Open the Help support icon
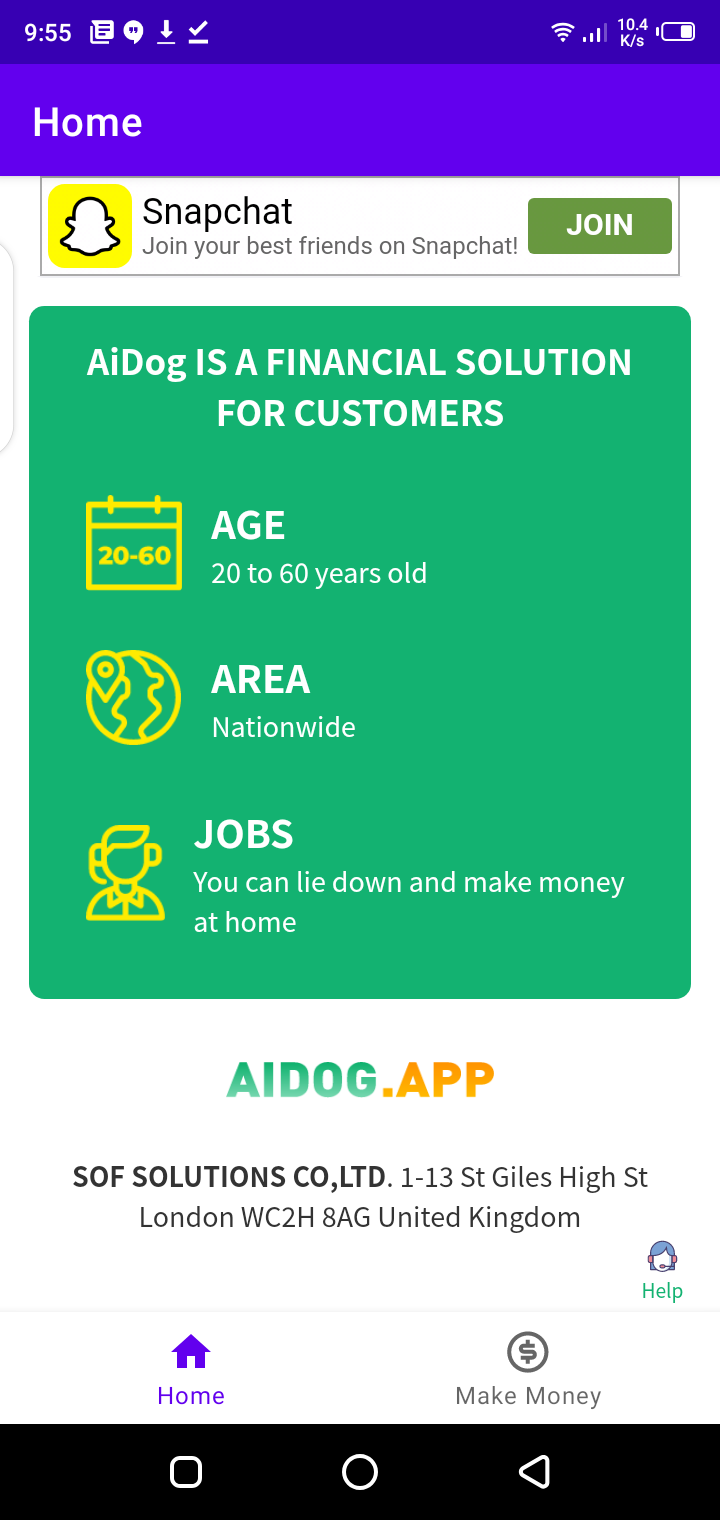The width and height of the screenshot is (720, 1520). 662,1269
